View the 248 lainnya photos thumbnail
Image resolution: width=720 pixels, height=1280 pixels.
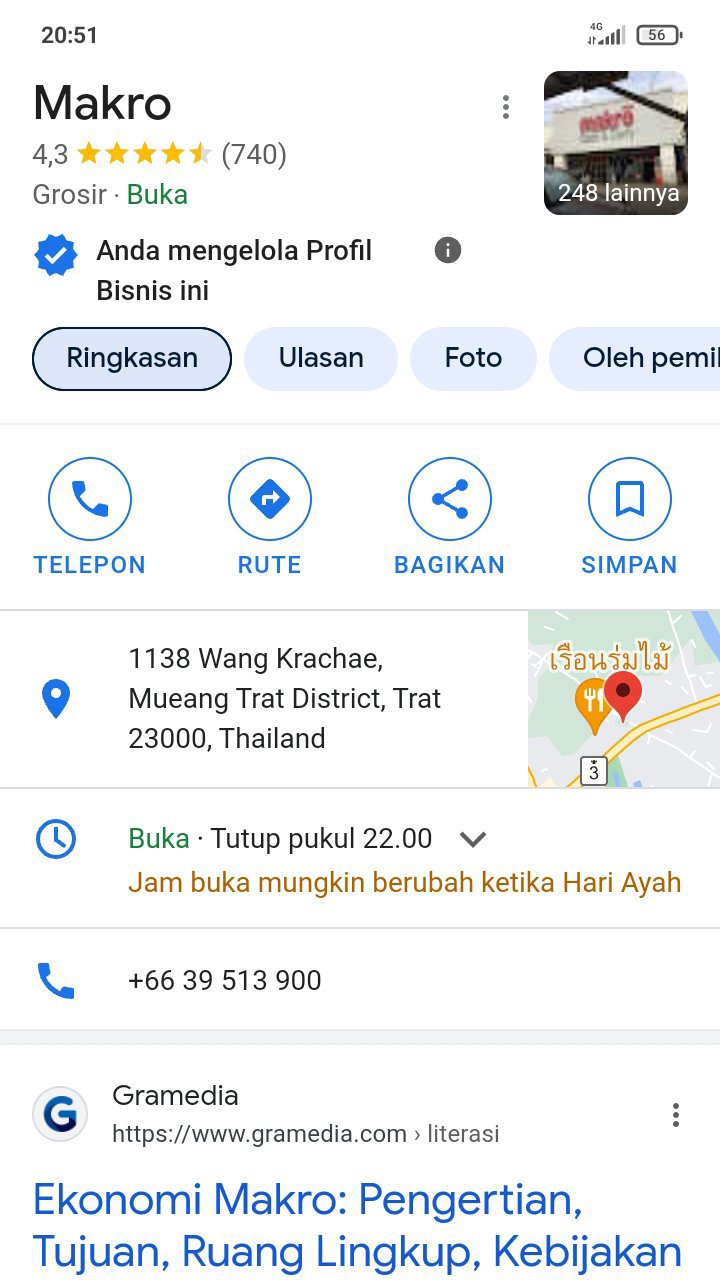click(616, 143)
